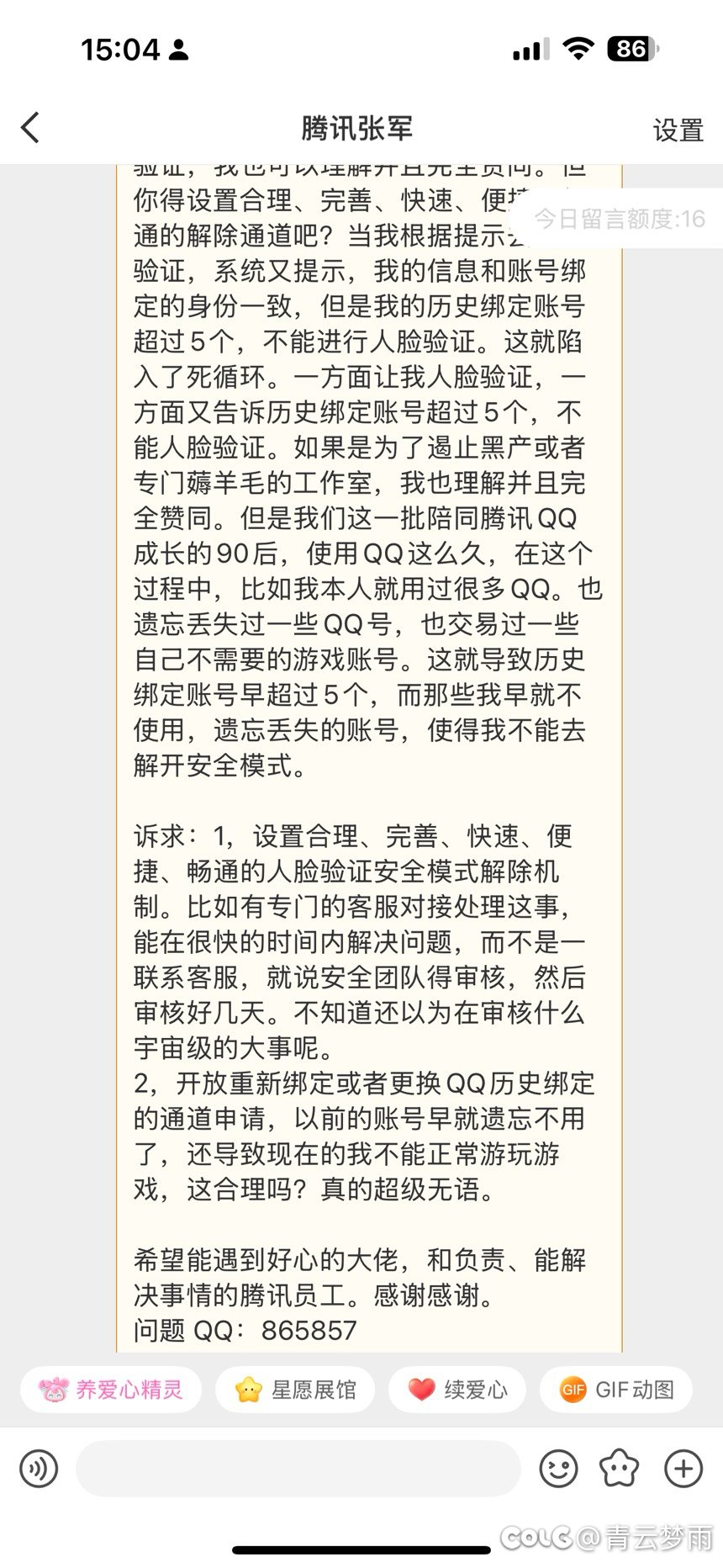This screenshot has height=1568, width=723.
Task: Open 设置 for this chat
Action: click(x=678, y=130)
